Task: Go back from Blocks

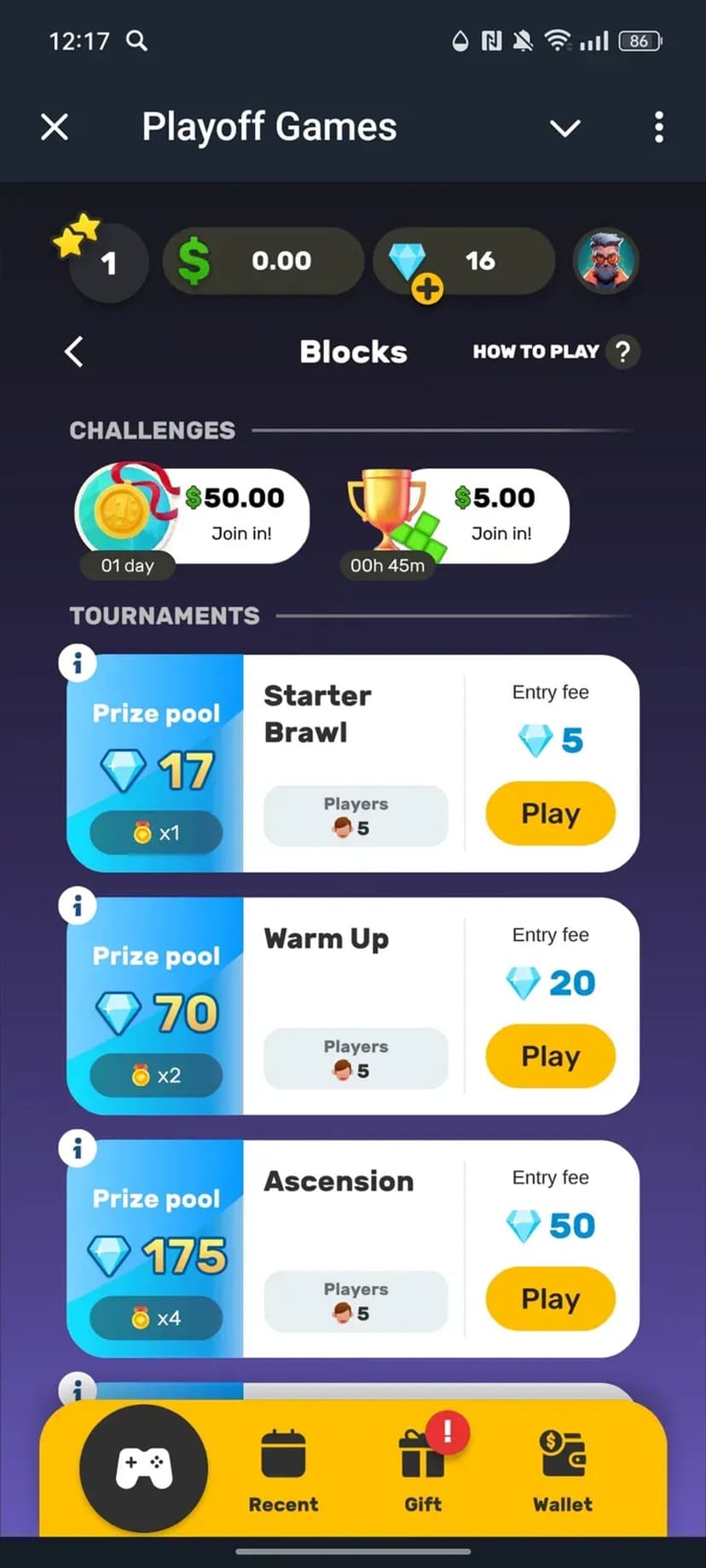Action: 74,351
